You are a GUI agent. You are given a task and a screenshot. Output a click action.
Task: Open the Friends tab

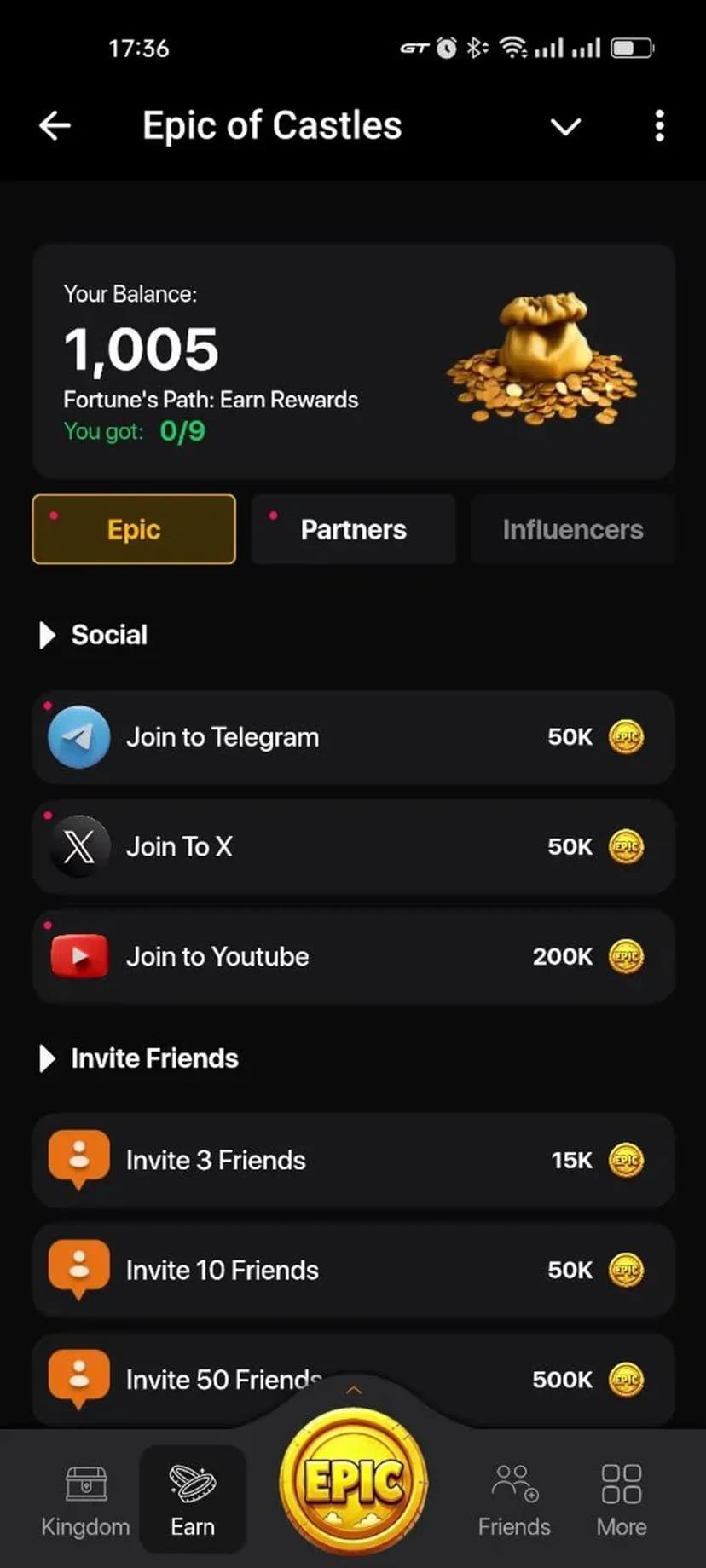coord(514,1500)
